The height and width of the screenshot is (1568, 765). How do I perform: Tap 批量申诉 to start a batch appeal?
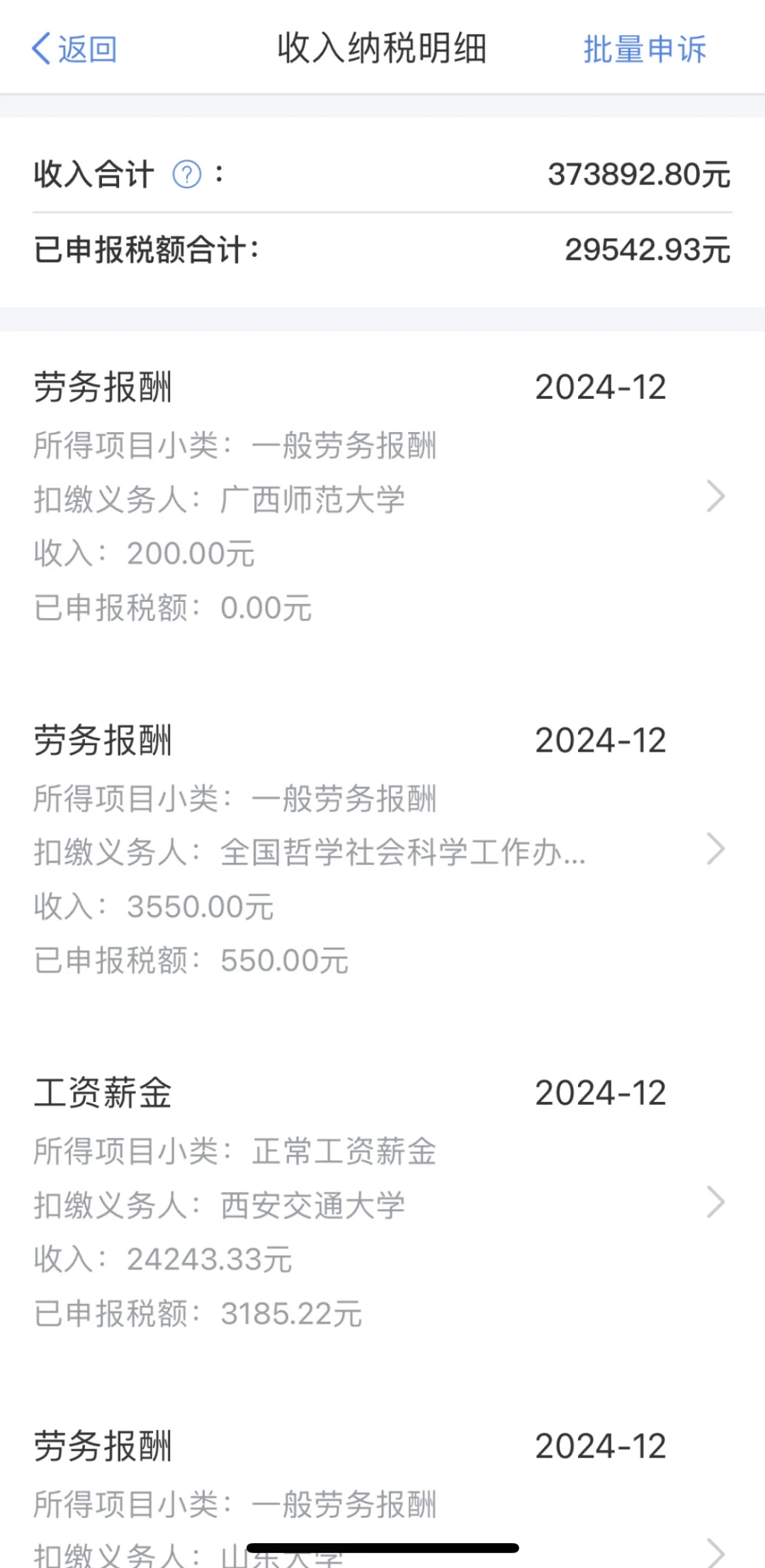coord(644,49)
